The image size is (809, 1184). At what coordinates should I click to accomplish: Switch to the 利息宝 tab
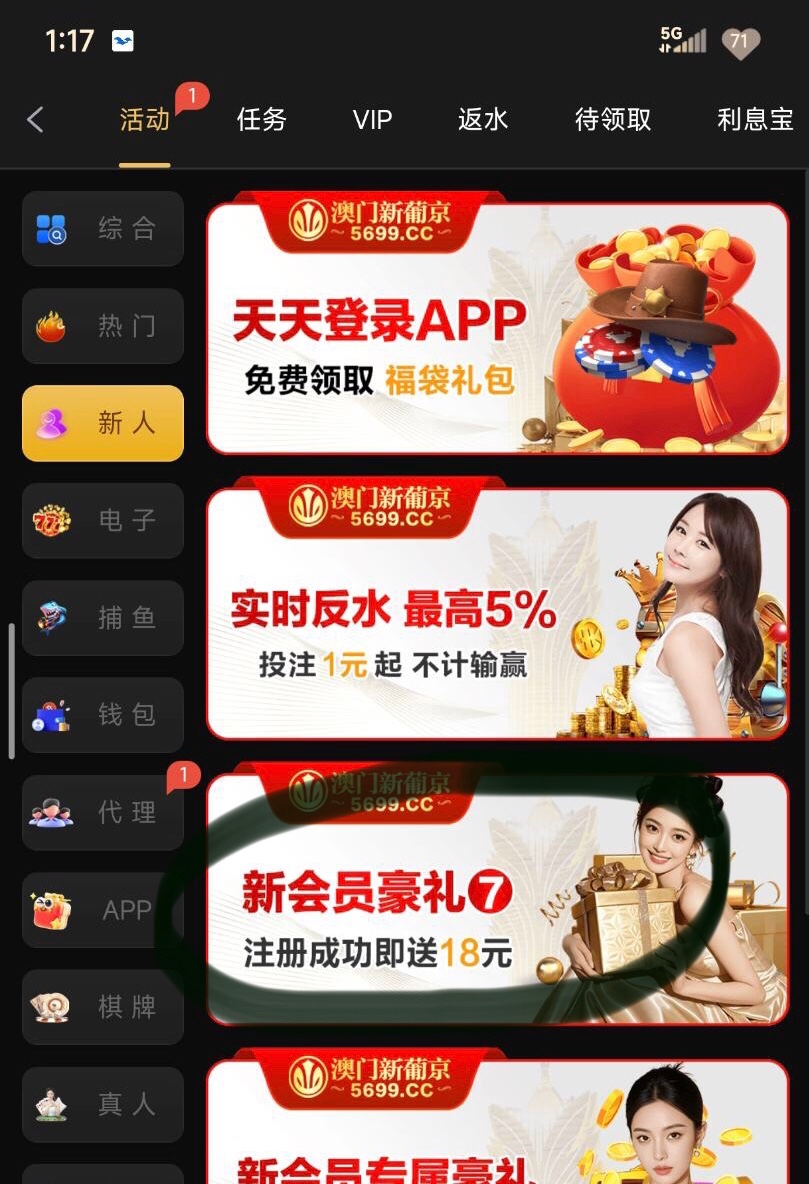755,120
